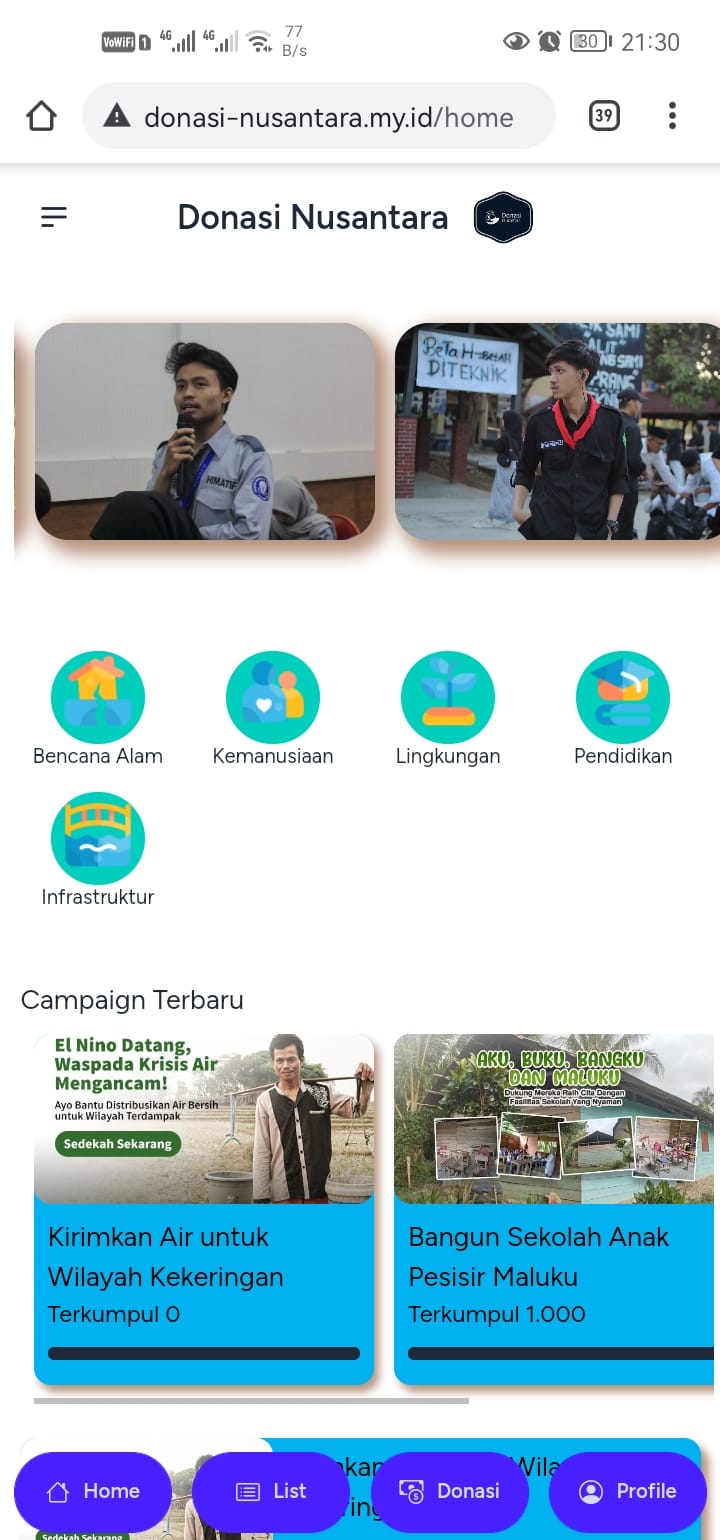Go to the browser home page
Screen dimensions: 720x1540
(41, 116)
